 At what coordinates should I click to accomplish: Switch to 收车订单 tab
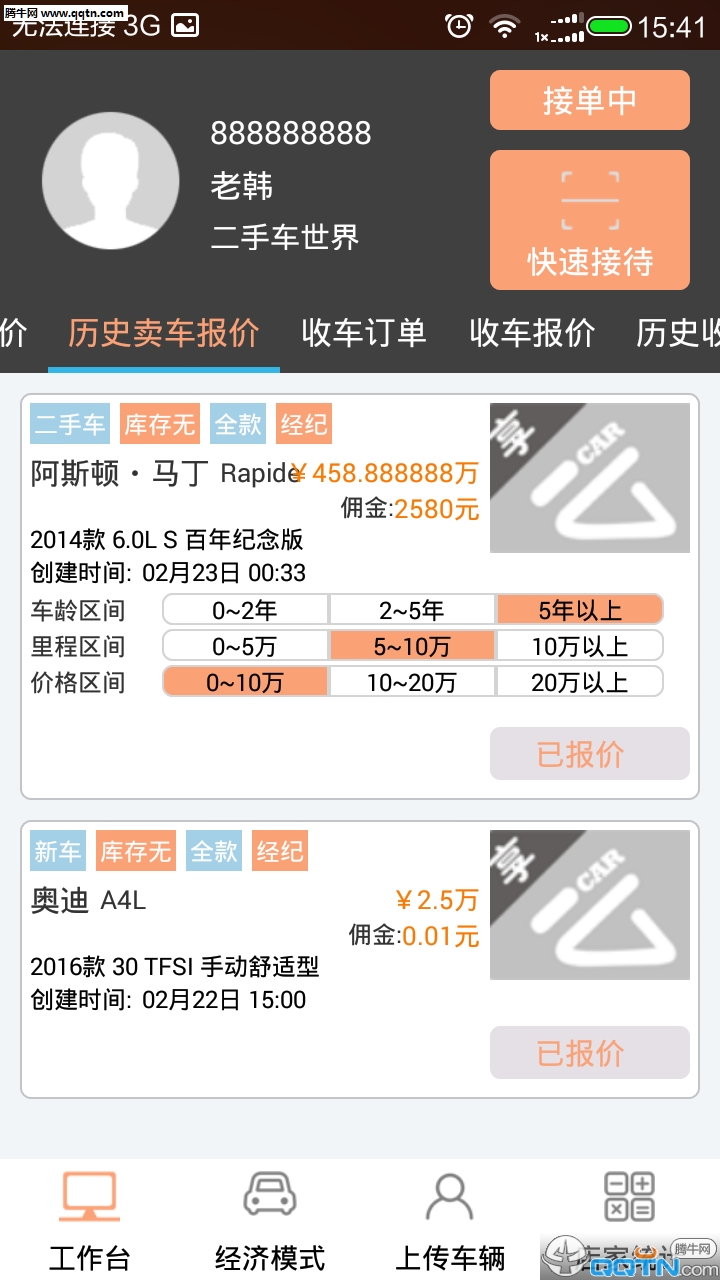click(x=364, y=332)
